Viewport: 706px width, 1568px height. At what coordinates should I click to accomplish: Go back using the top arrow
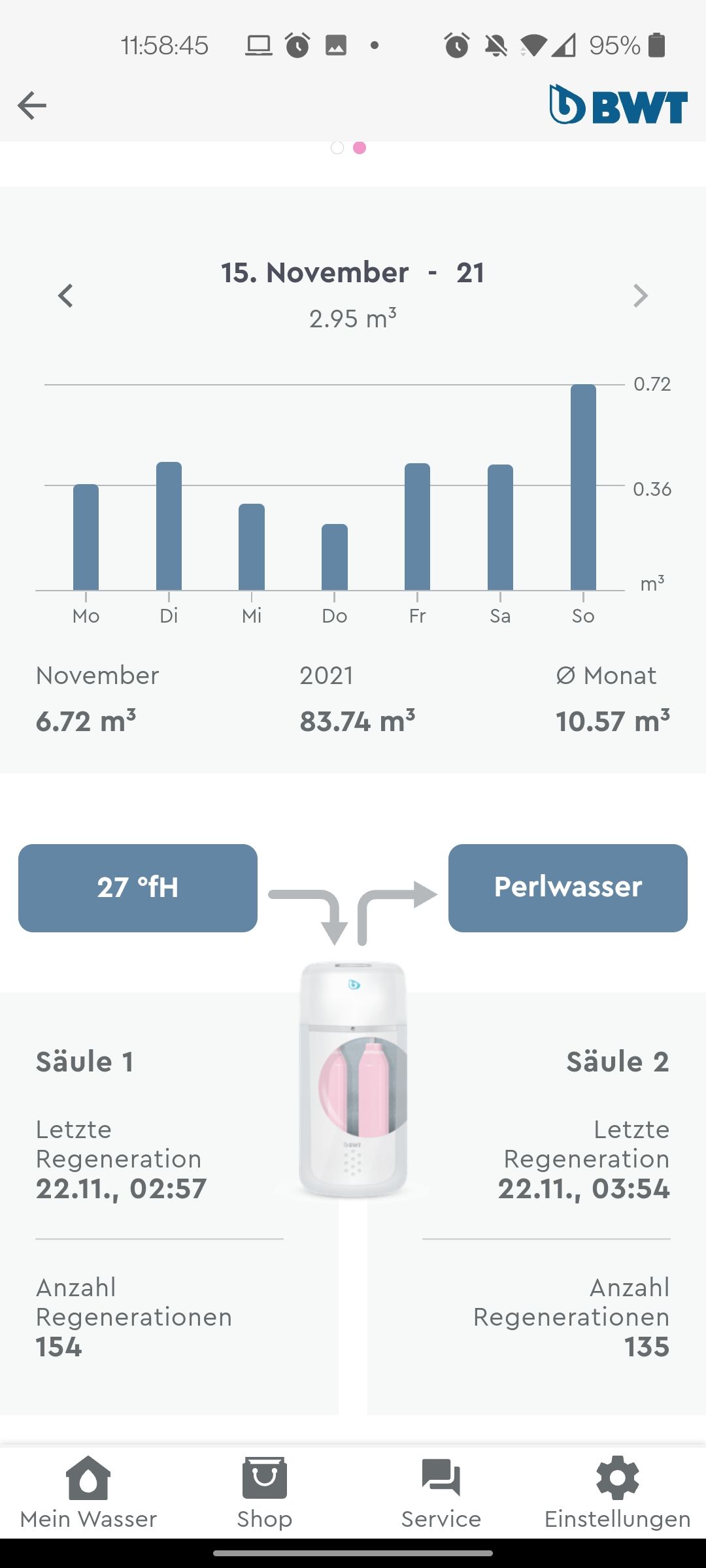31,106
